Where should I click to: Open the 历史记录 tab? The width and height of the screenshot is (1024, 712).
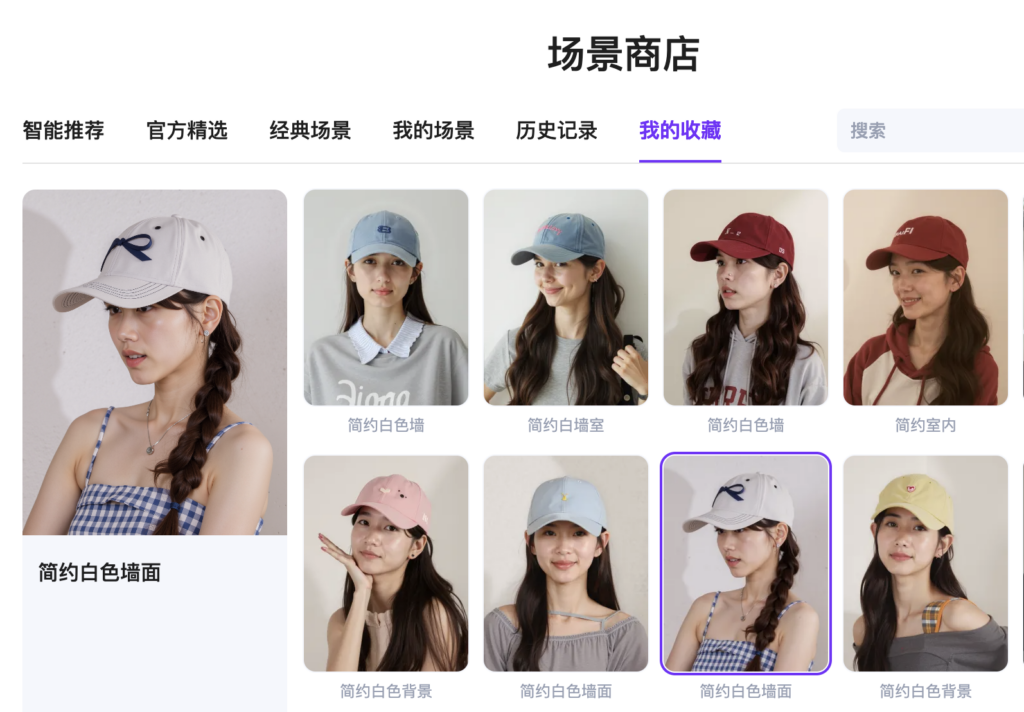pyautogui.click(x=557, y=130)
